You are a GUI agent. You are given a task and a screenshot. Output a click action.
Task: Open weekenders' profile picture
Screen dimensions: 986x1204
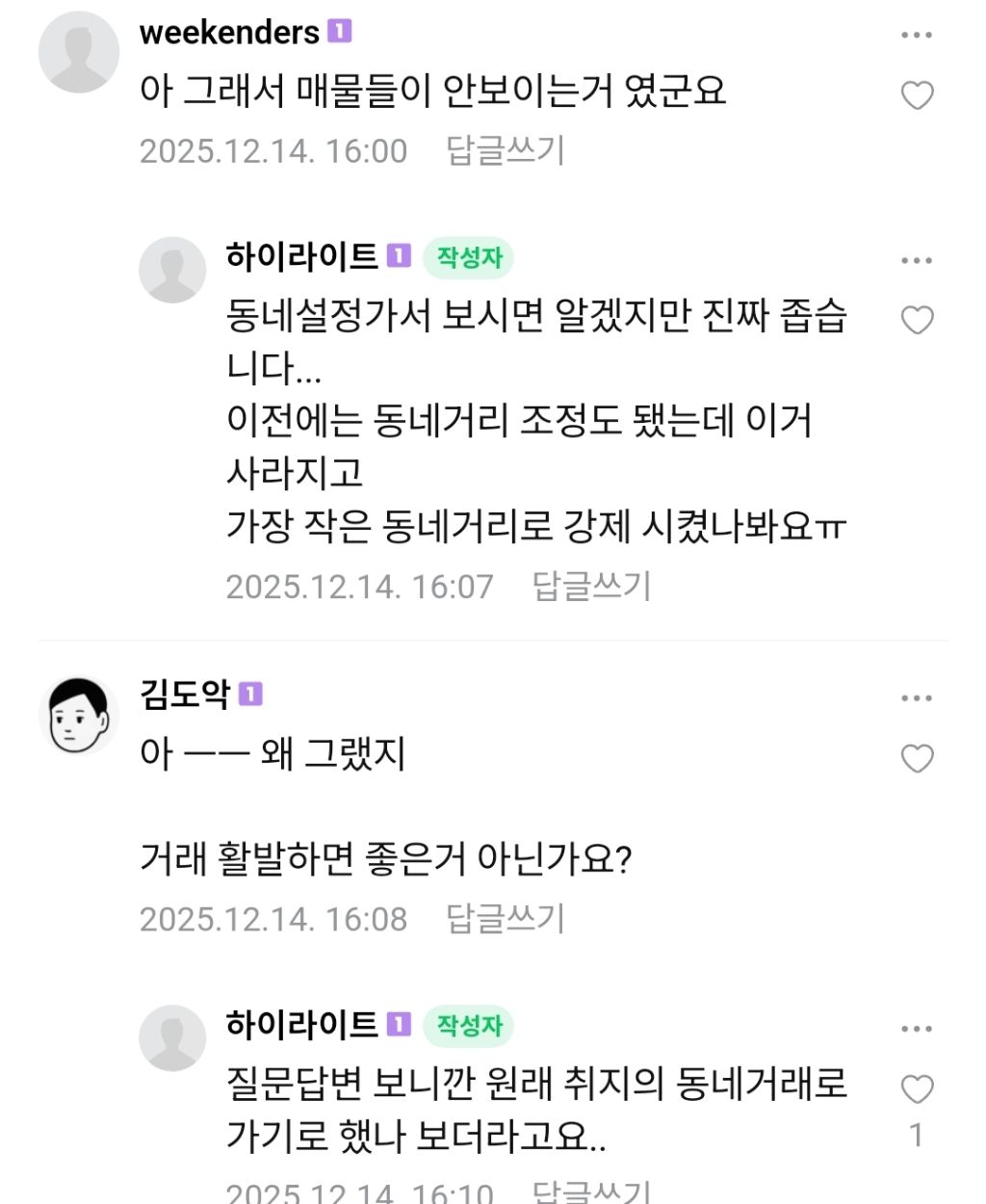click(79, 53)
